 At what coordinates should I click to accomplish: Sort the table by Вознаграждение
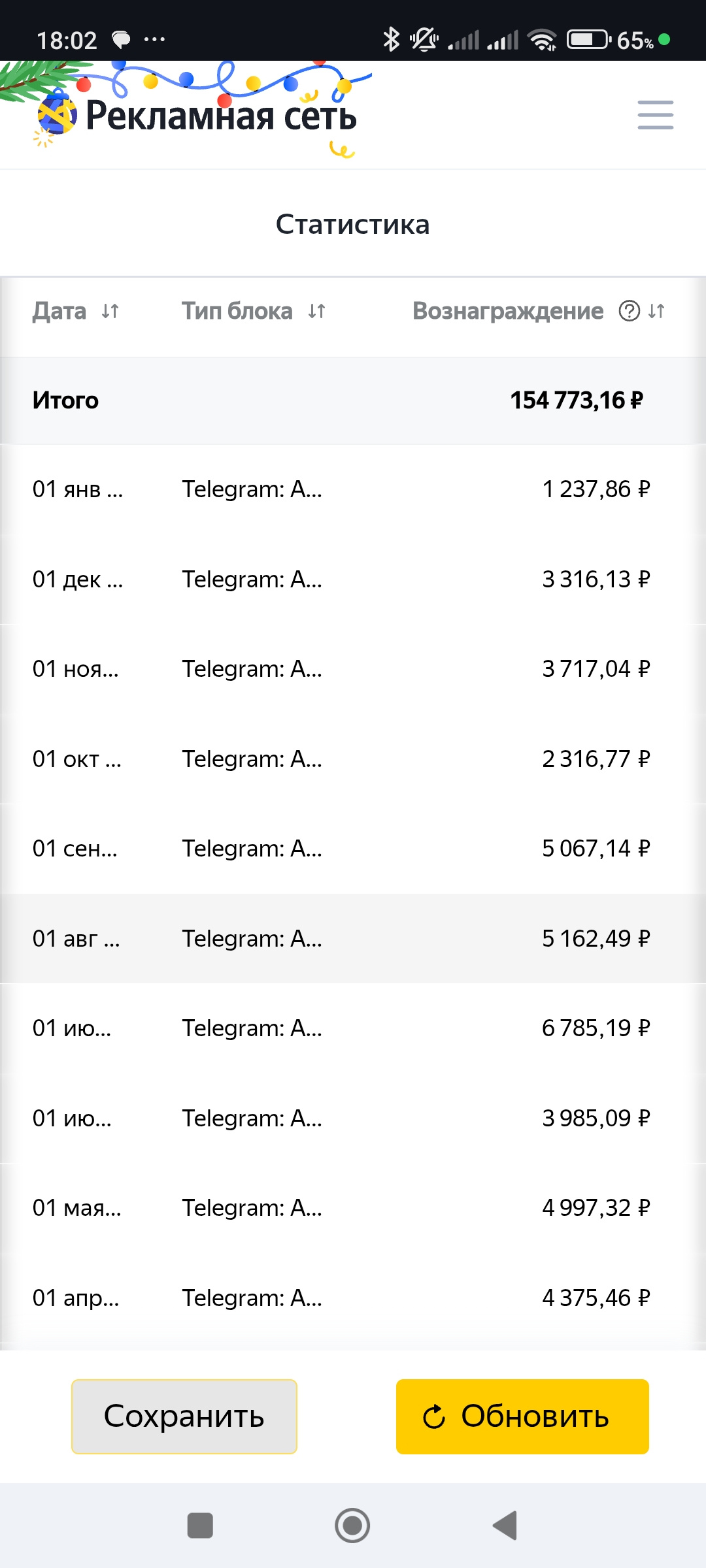click(657, 312)
